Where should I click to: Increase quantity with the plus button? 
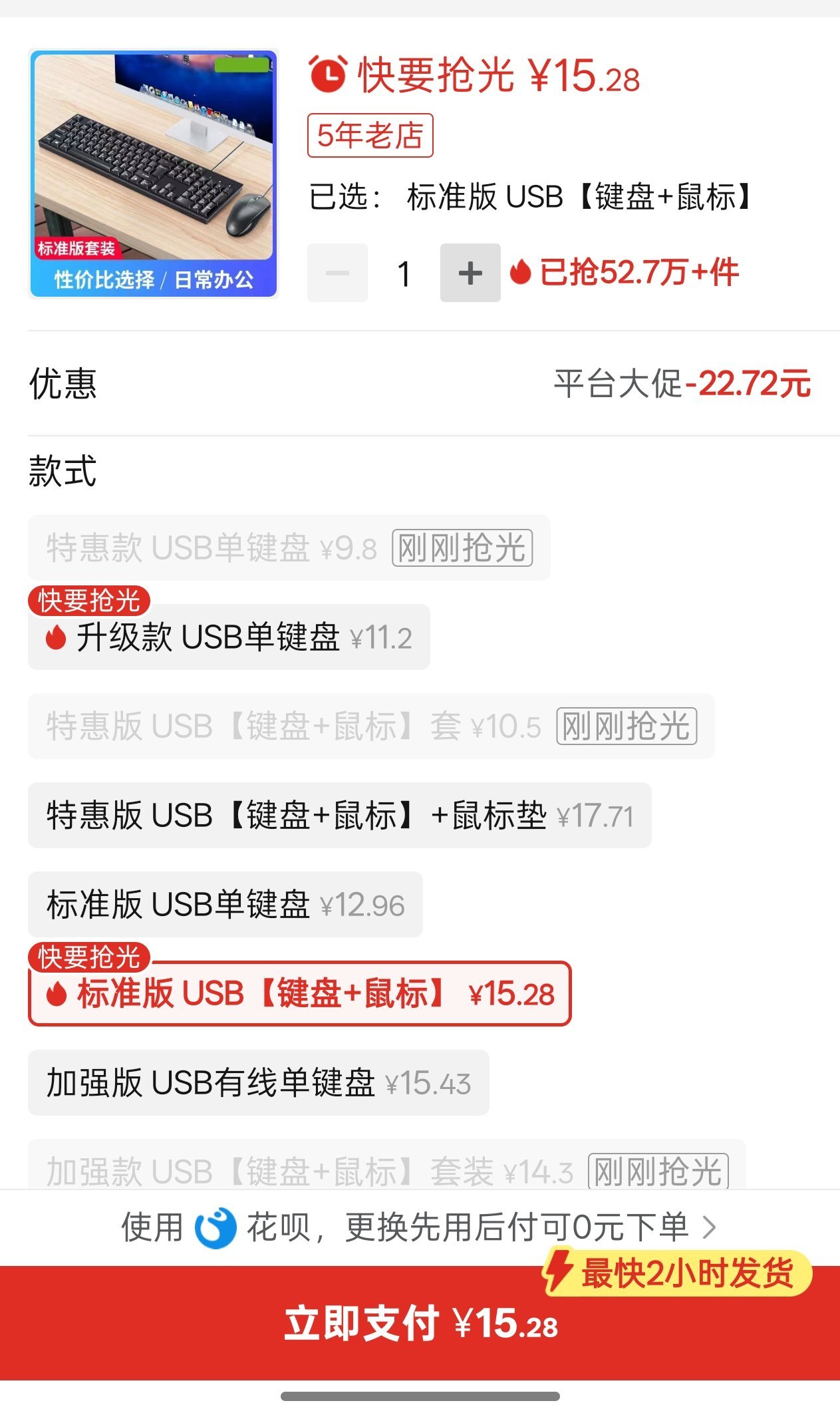pyautogui.click(x=470, y=273)
